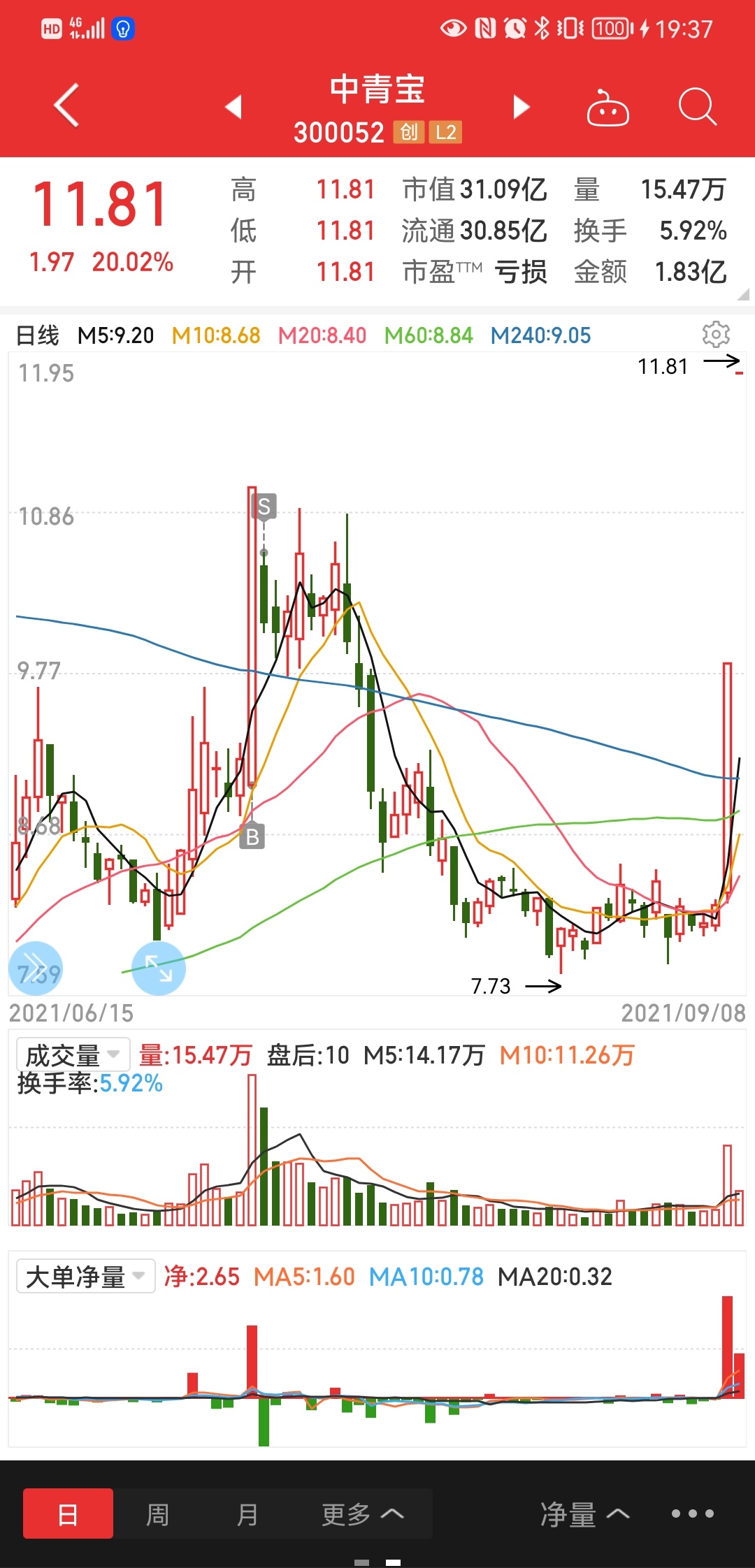This screenshot has width=755, height=1568.
Task: Expand chart to fullscreen
Action: [159, 968]
